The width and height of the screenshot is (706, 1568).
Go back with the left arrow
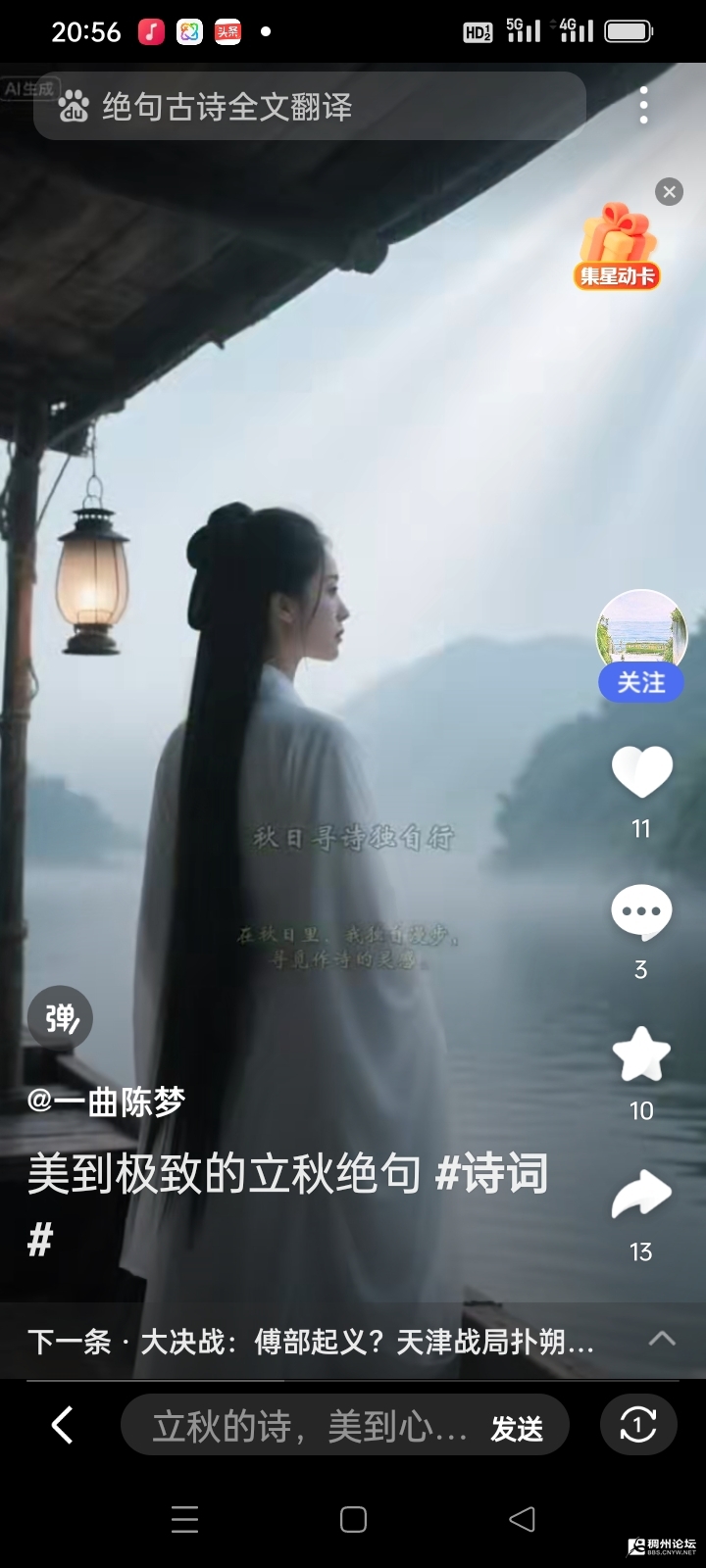point(62,1425)
